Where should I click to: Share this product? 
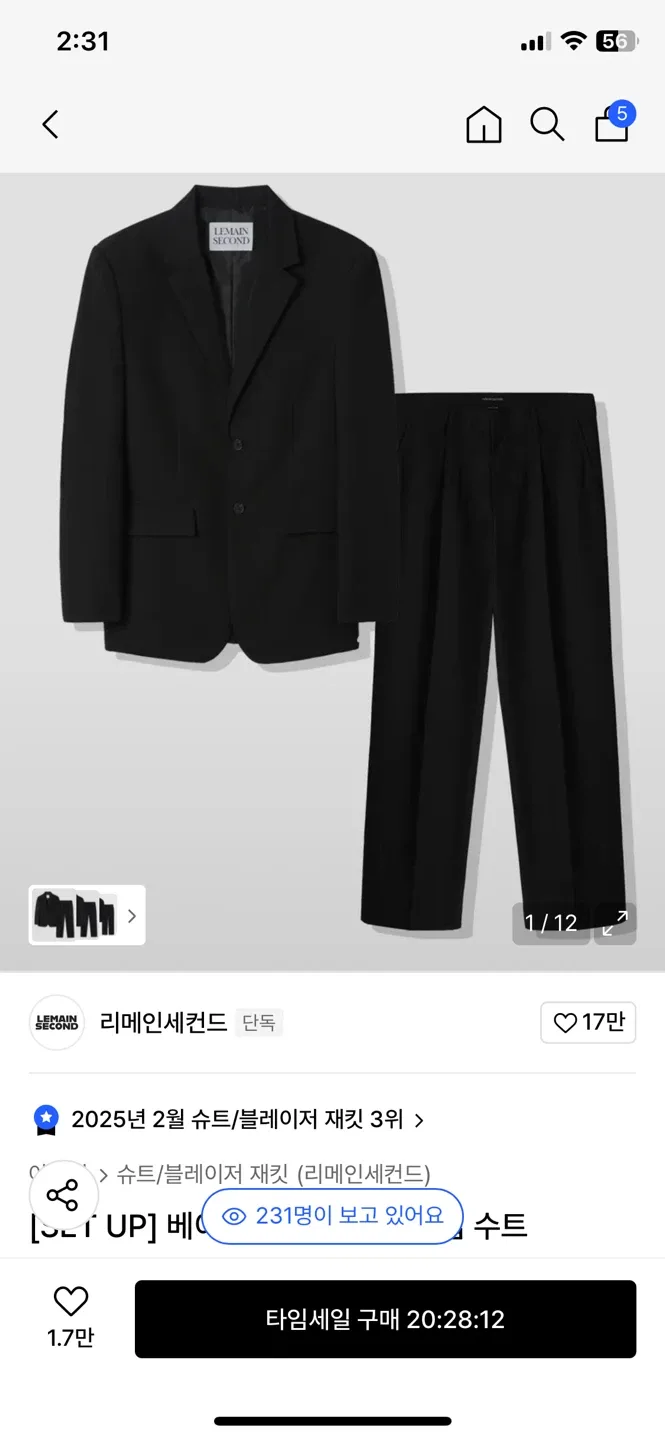point(62,1195)
